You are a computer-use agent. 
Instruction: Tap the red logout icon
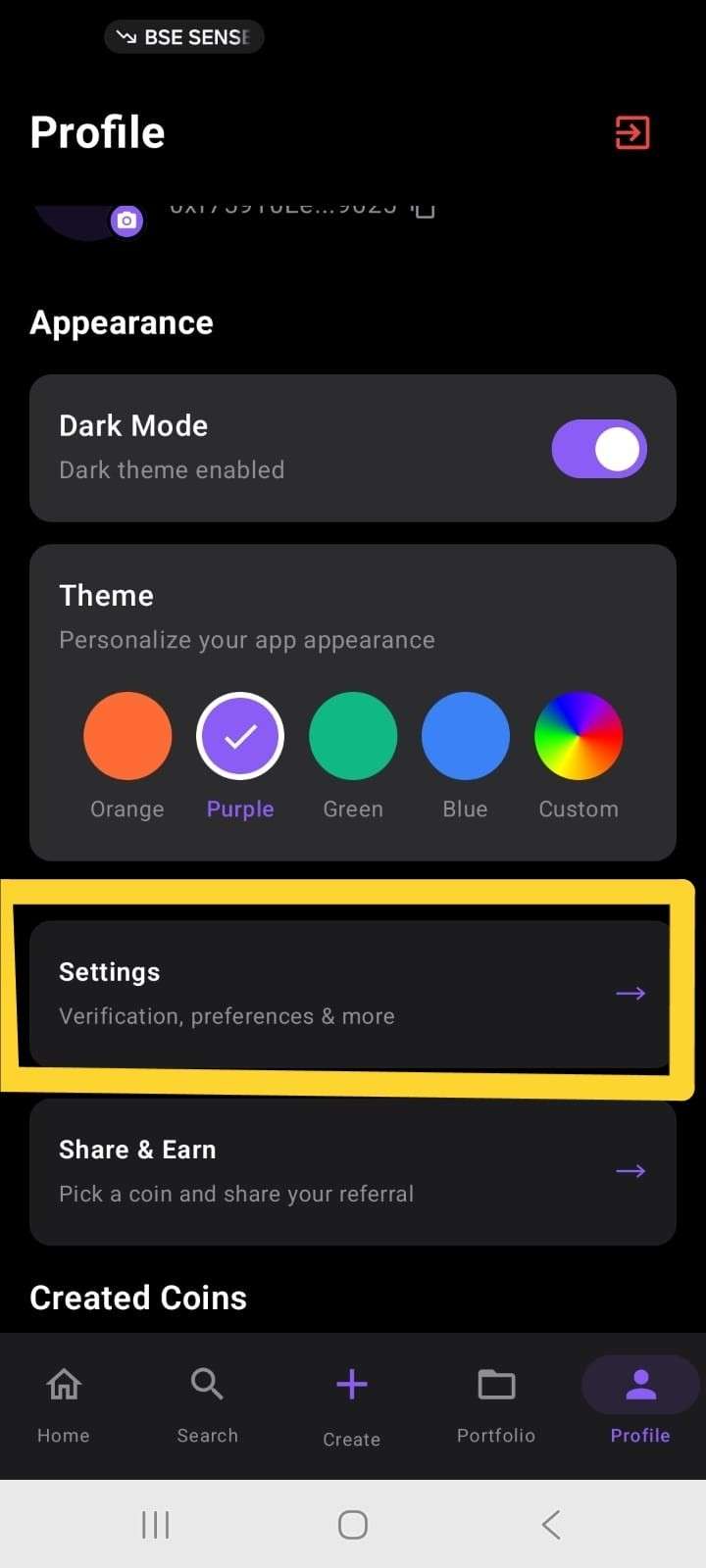coord(632,132)
